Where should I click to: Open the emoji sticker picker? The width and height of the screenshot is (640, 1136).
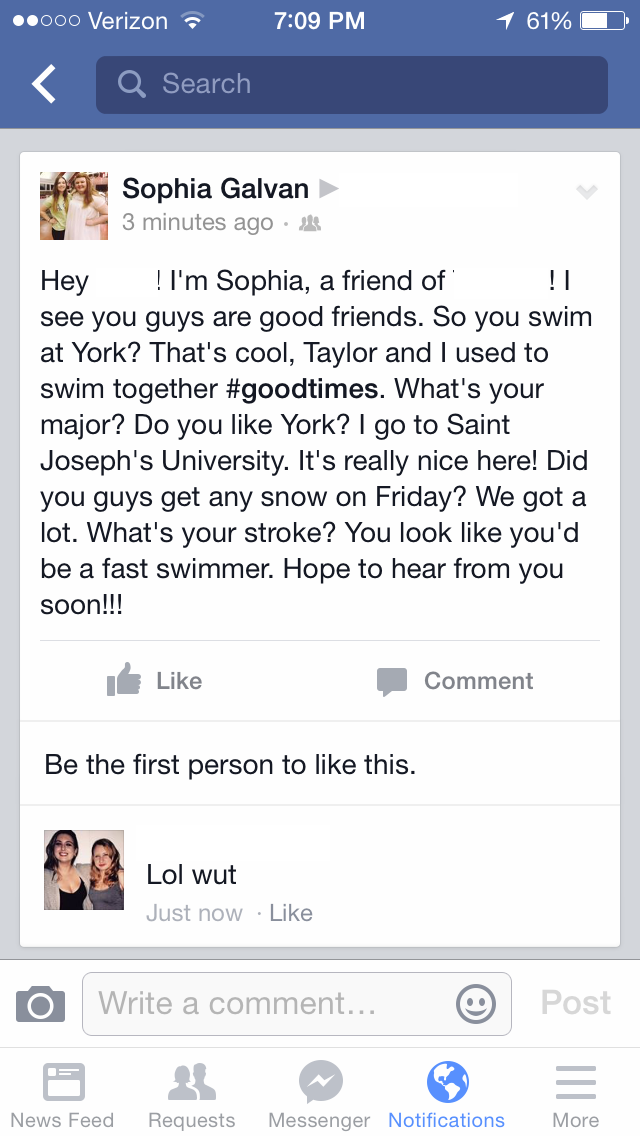[475, 1004]
